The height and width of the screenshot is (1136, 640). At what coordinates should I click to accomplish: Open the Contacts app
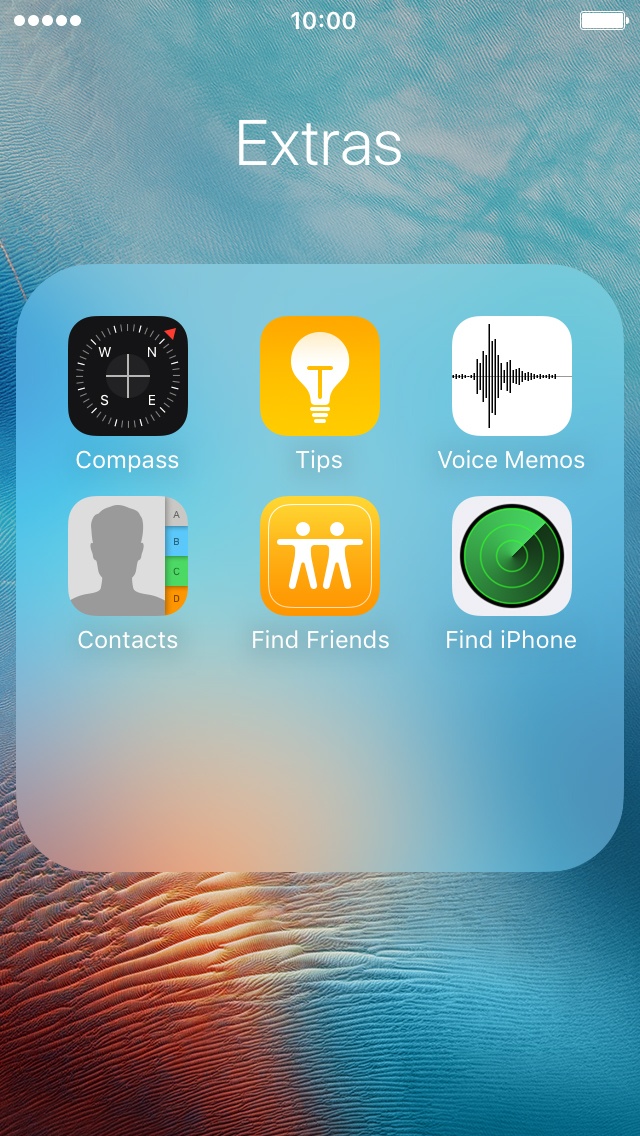128,556
